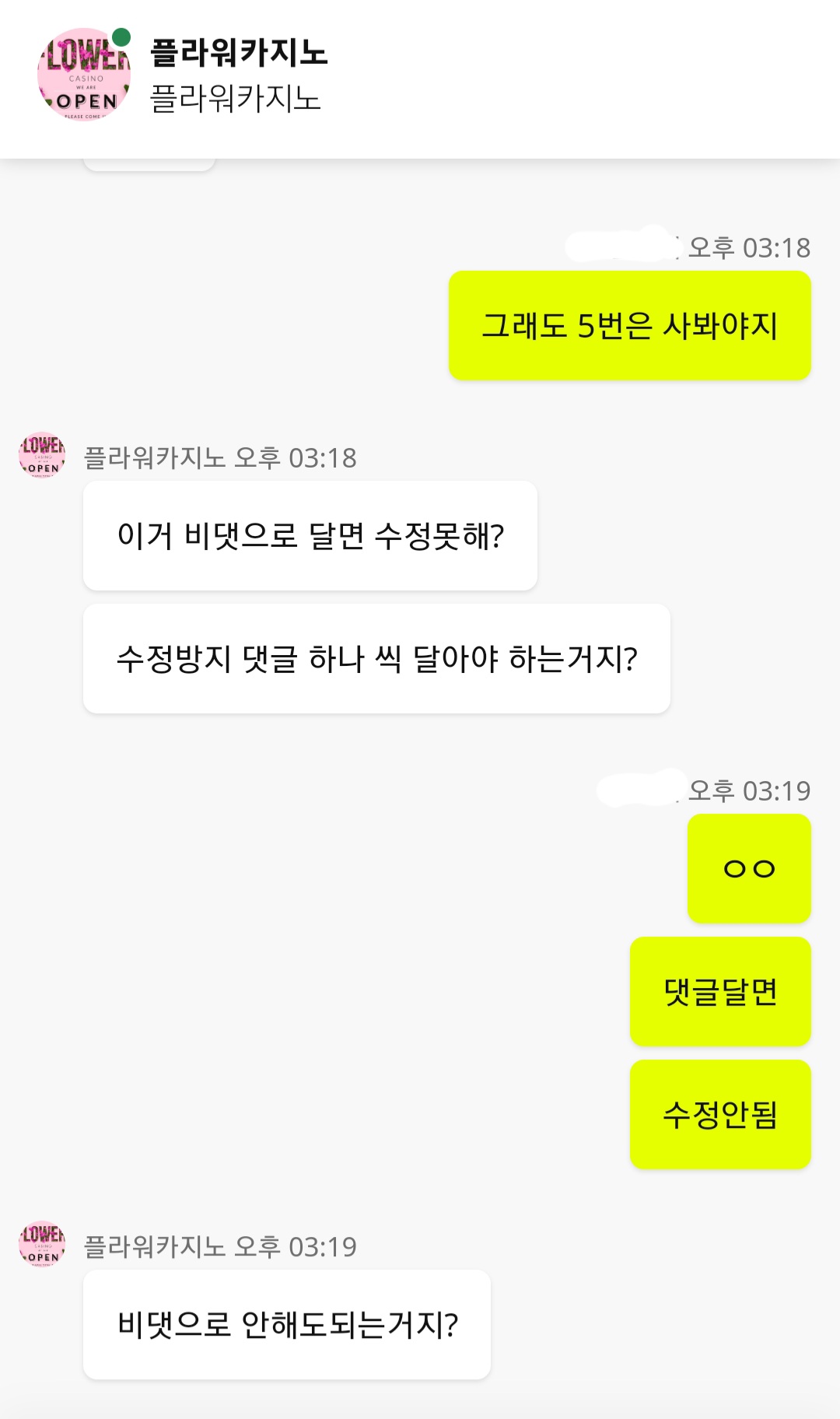
Task: Open 플라워카지노 profile picture in header
Action: click(x=84, y=75)
